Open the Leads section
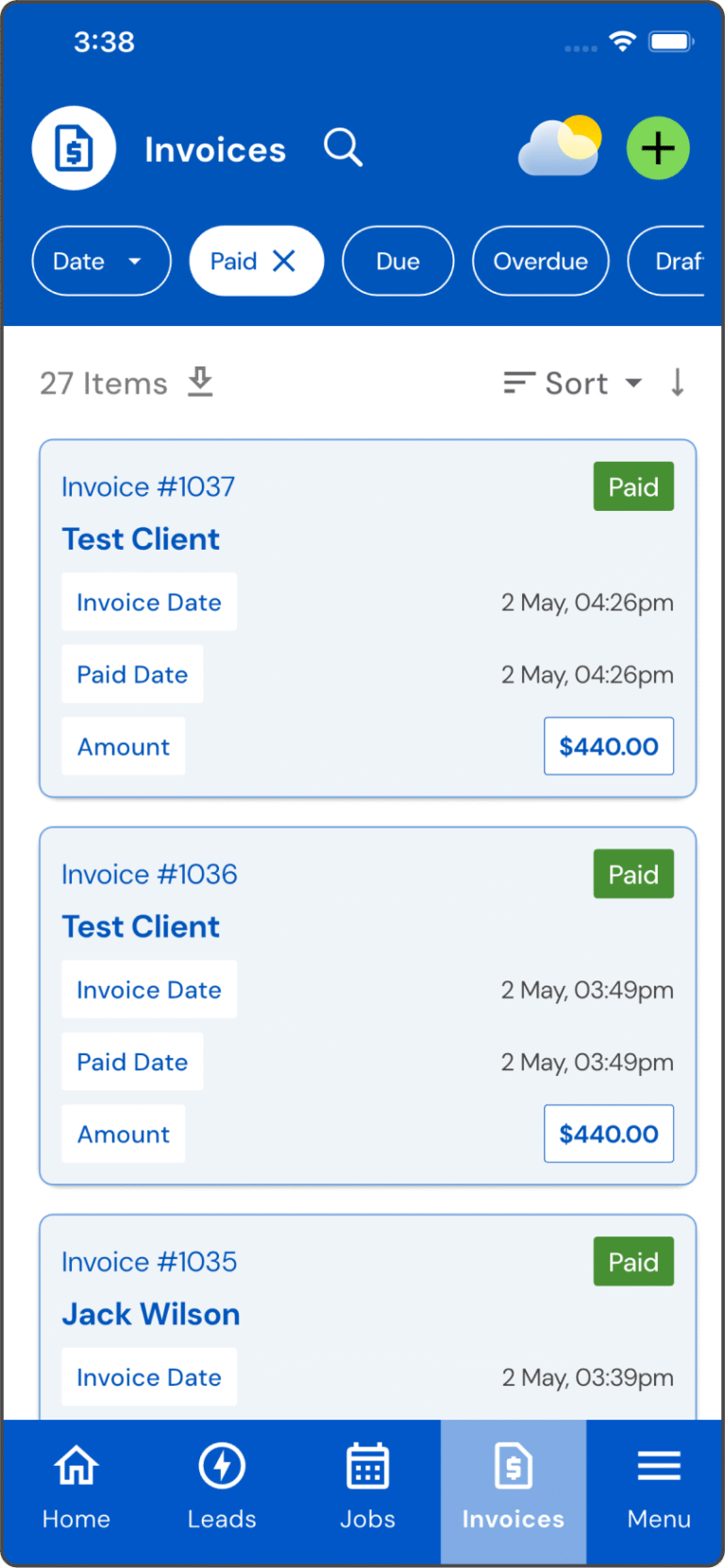Screen dimensions: 725x1568 [x=221, y=1492]
